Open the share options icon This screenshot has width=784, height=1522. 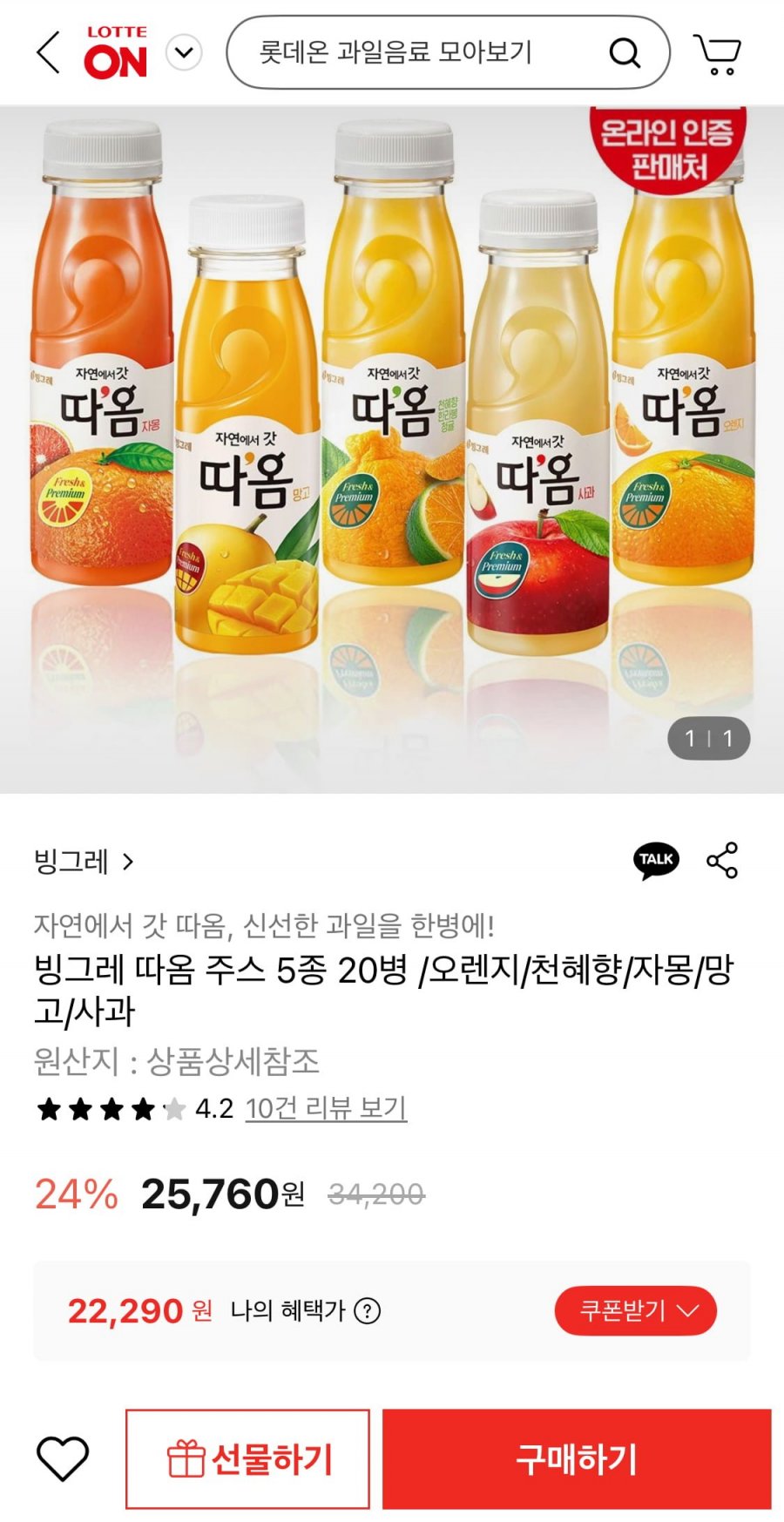coord(722,861)
